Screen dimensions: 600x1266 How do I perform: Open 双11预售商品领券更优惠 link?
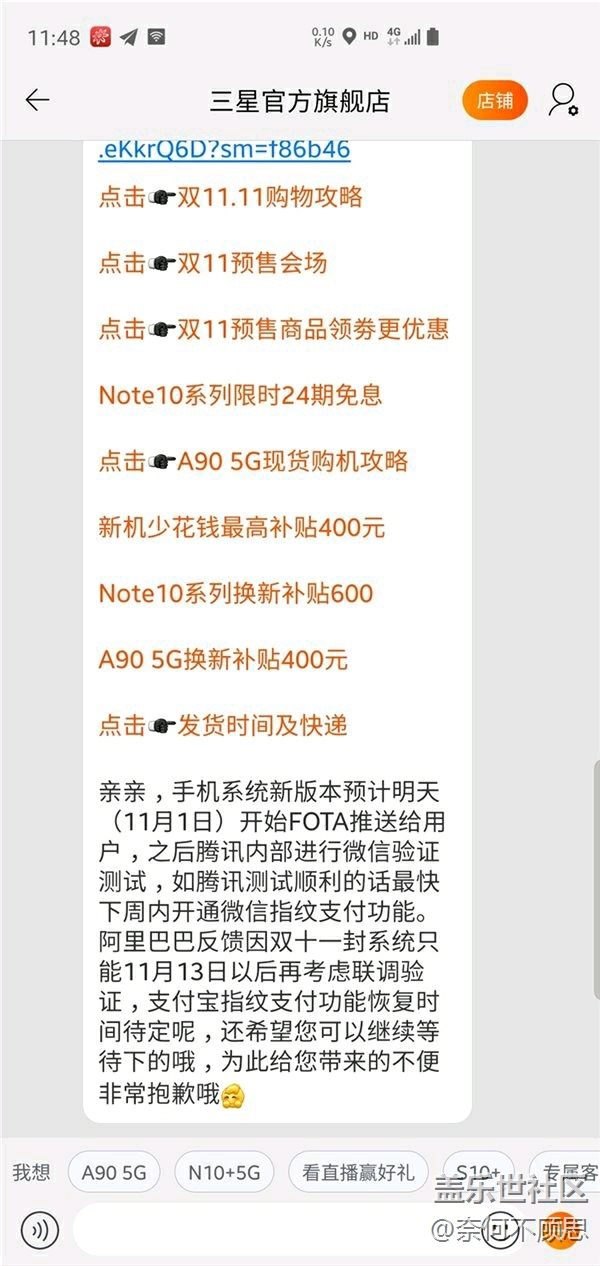coord(273,329)
